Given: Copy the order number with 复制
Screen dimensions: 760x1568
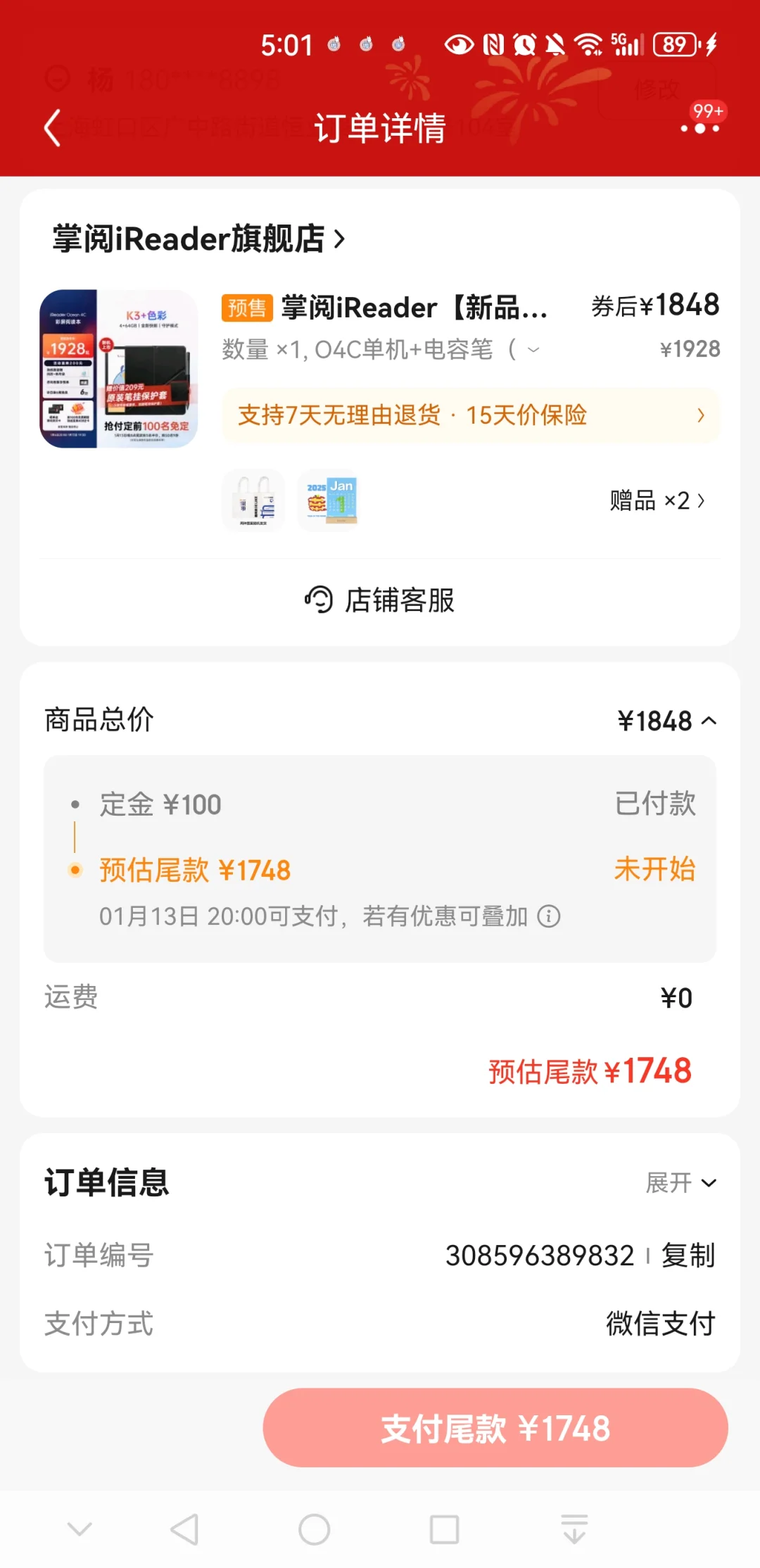Looking at the screenshot, I should pyautogui.click(x=688, y=1255).
